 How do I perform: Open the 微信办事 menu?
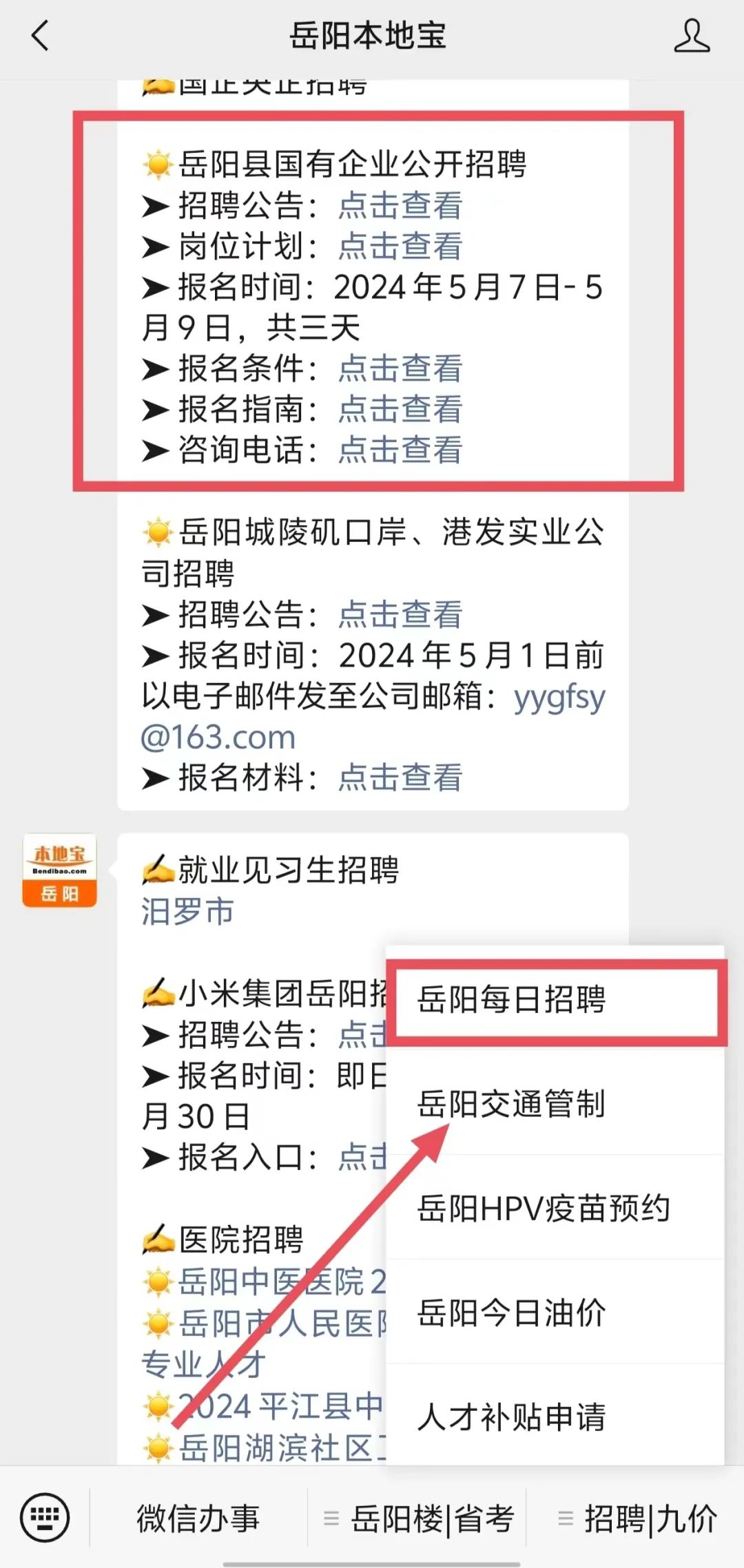[x=198, y=1518]
